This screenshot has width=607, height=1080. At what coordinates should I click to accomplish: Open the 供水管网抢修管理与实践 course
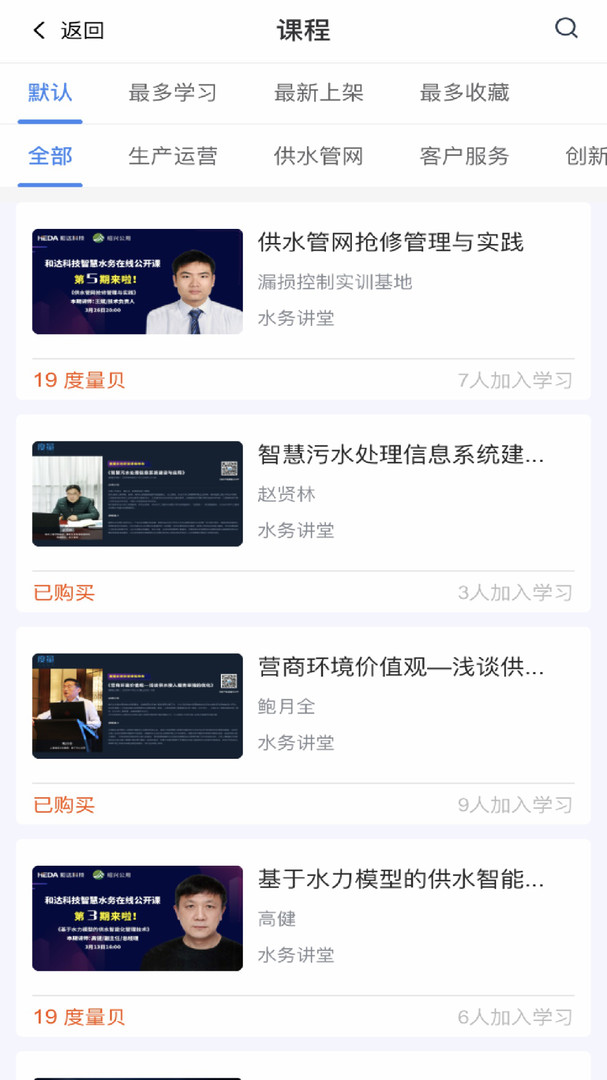click(x=390, y=242)
